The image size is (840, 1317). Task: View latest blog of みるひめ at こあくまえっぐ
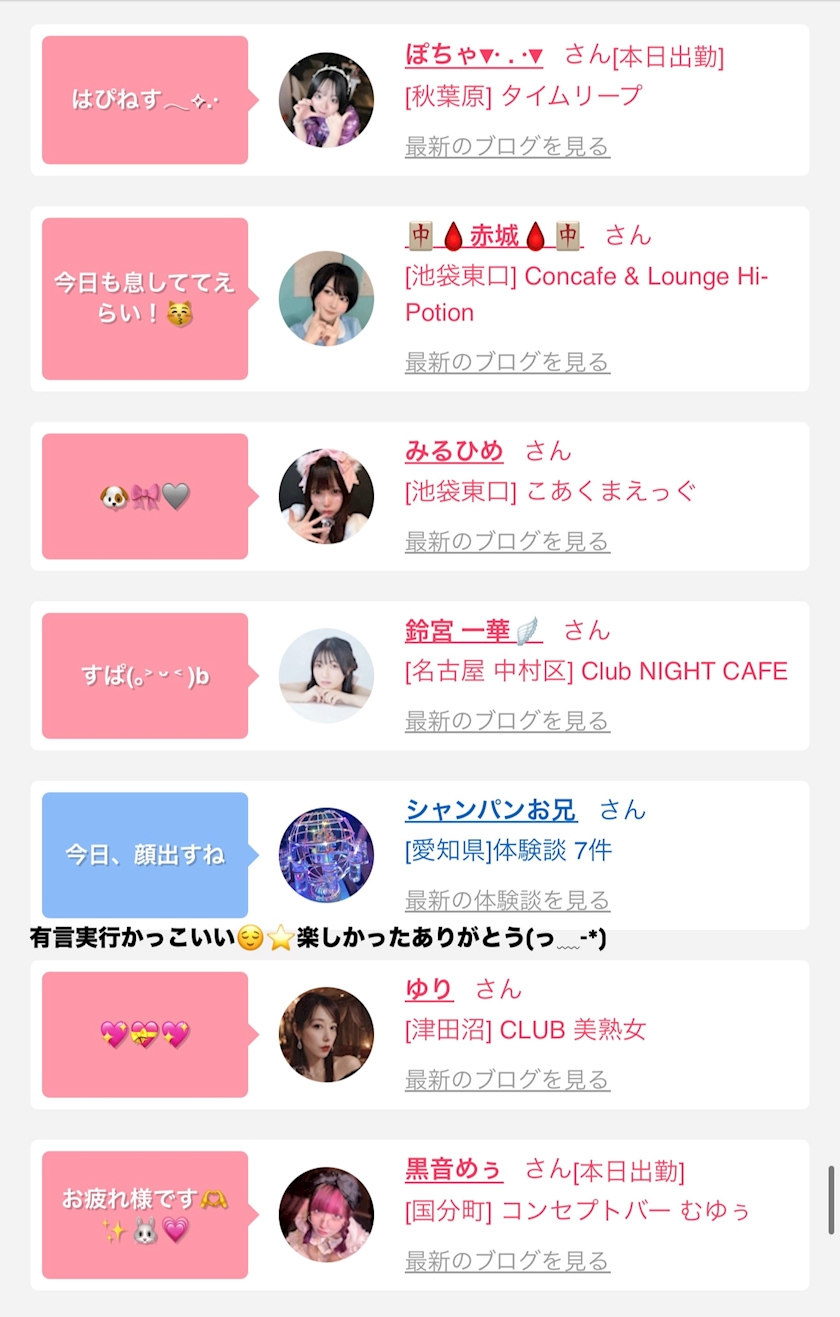(507, 542)
